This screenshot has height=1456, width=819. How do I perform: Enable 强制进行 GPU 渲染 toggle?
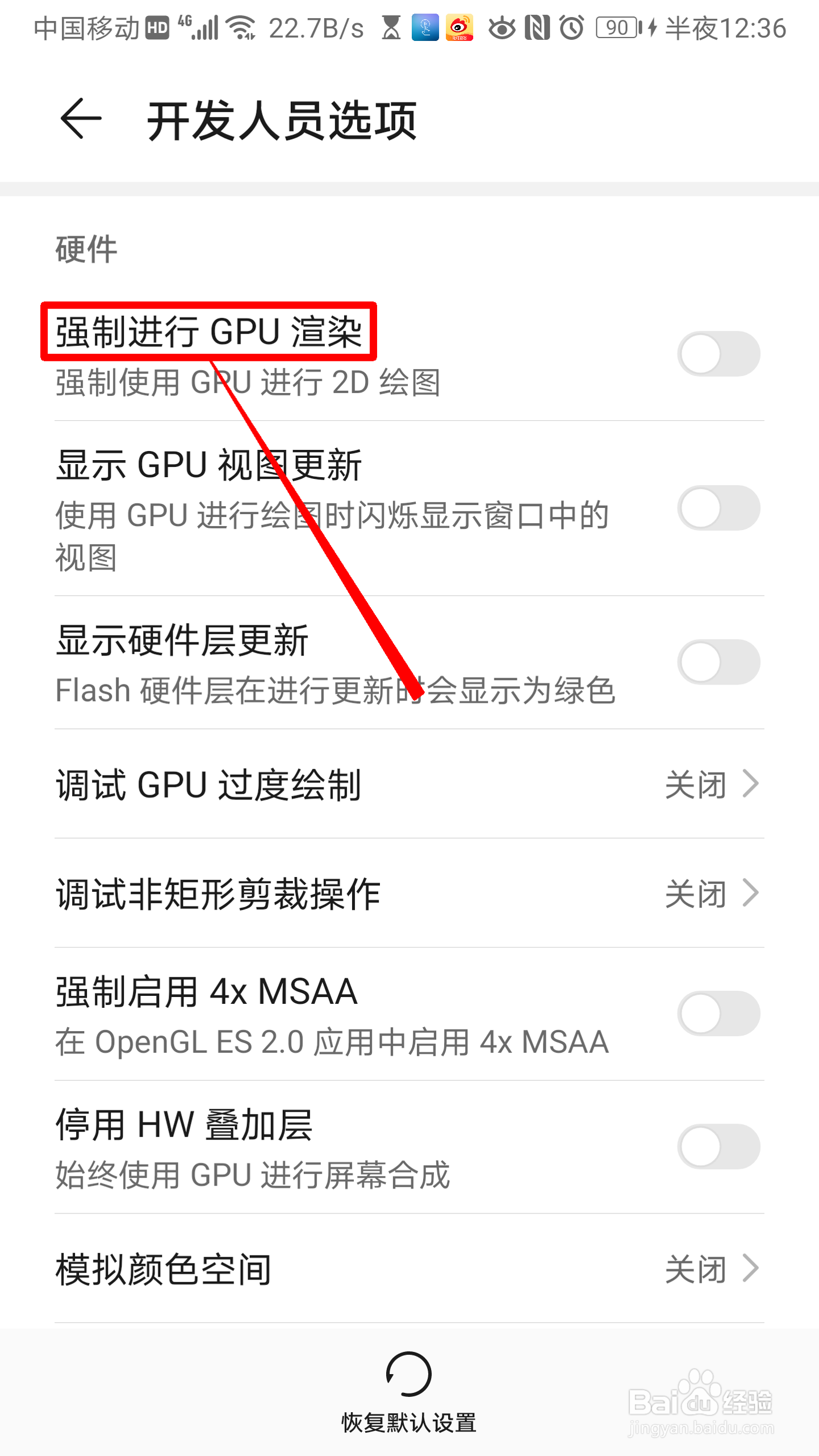pyautogui.click(x=718, y=353)
